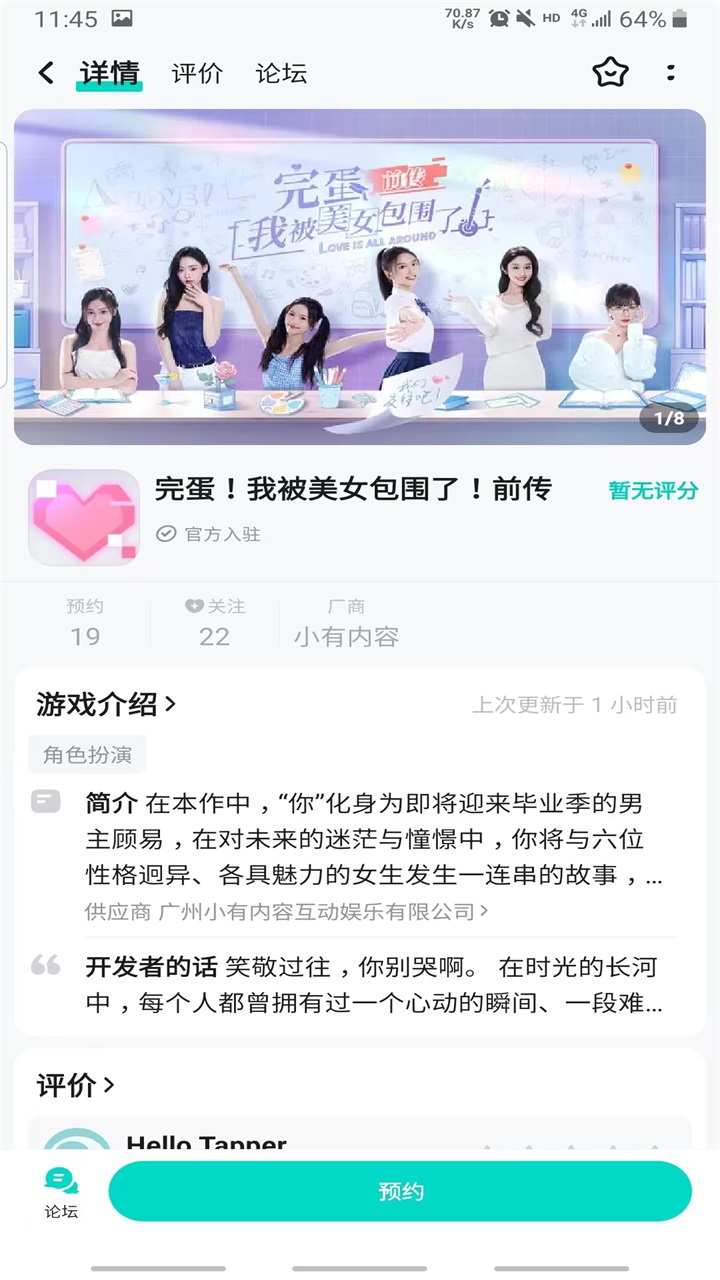Switch to the 评价 tab
The width and height of the screenshot is (720, 1280).
pos(197,73)
